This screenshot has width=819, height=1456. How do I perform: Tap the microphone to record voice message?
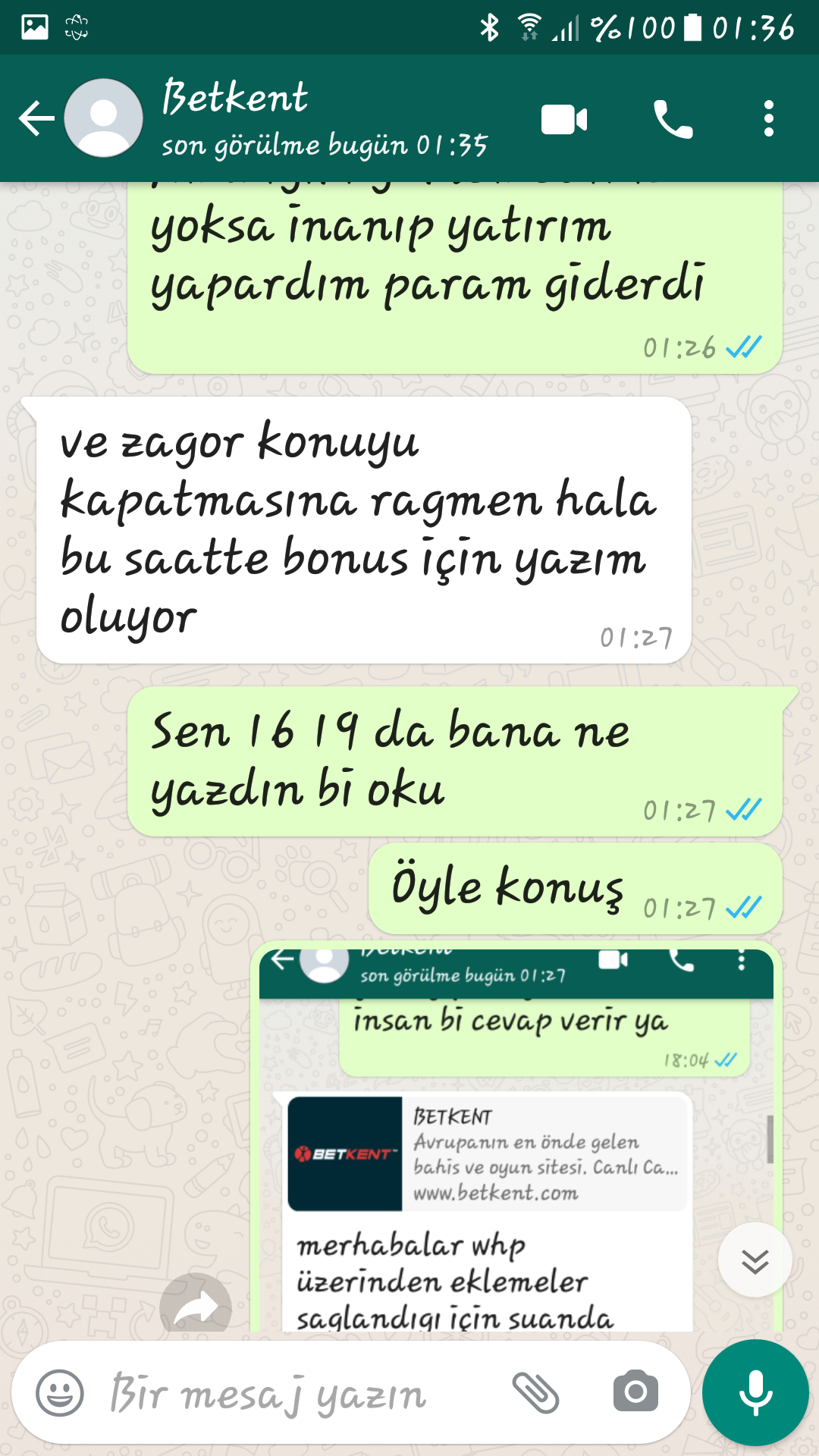tap(755, 1392)
